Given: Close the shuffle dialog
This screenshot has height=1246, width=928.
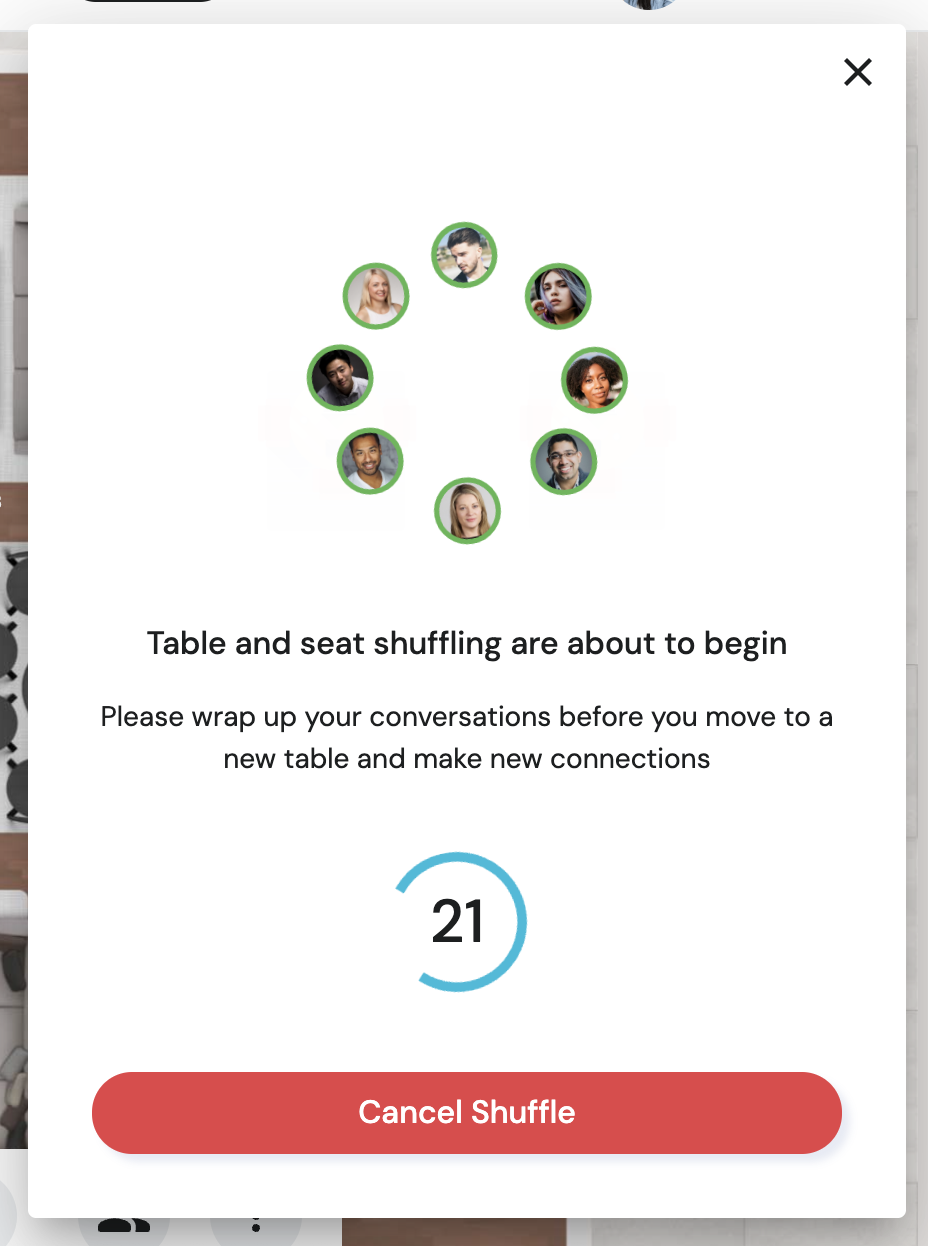Looking at the screenshot, I should pyautogui.click(x=857, y=72).
